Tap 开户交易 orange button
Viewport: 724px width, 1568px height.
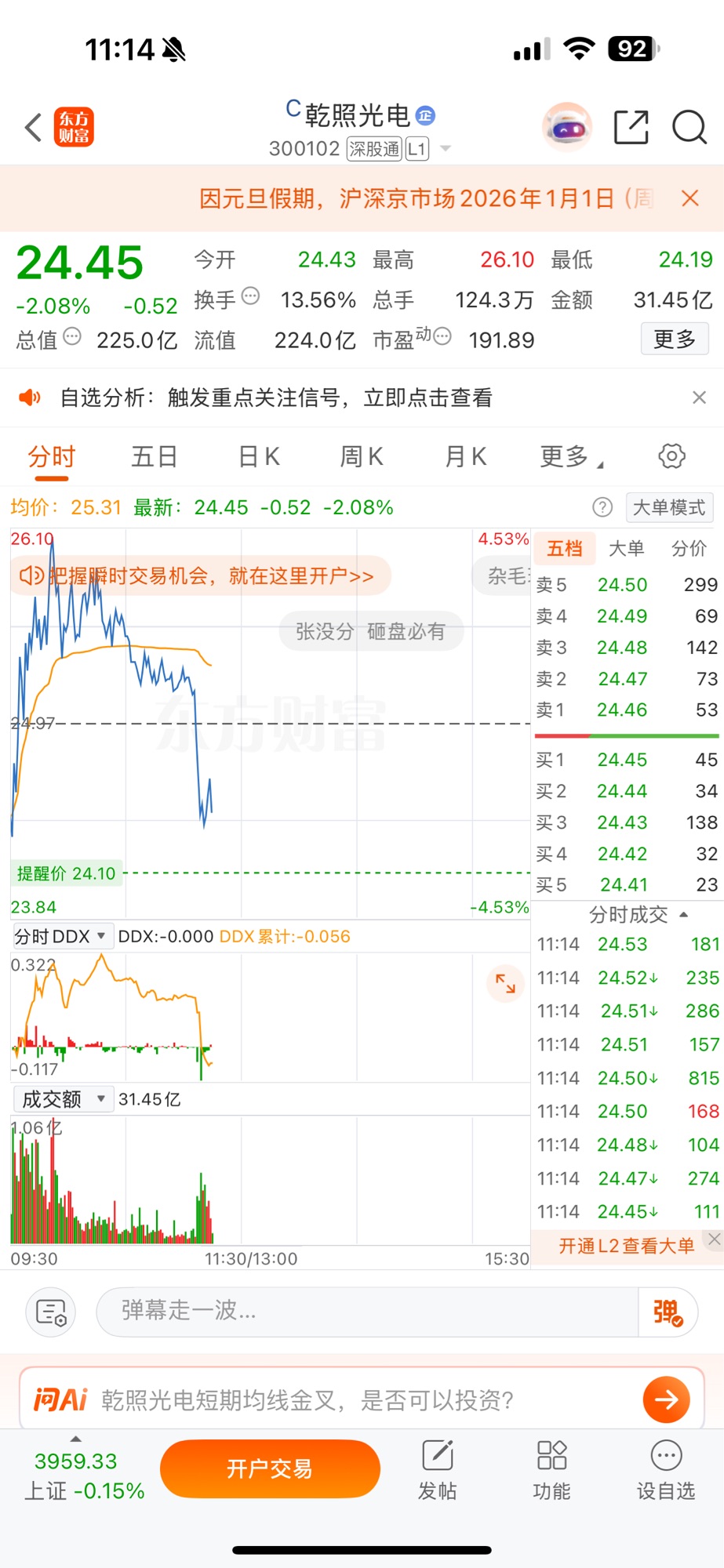[x=270, y=1468]
